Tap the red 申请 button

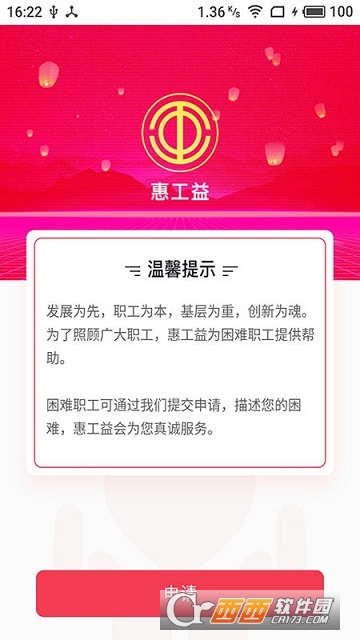point(180,593)
